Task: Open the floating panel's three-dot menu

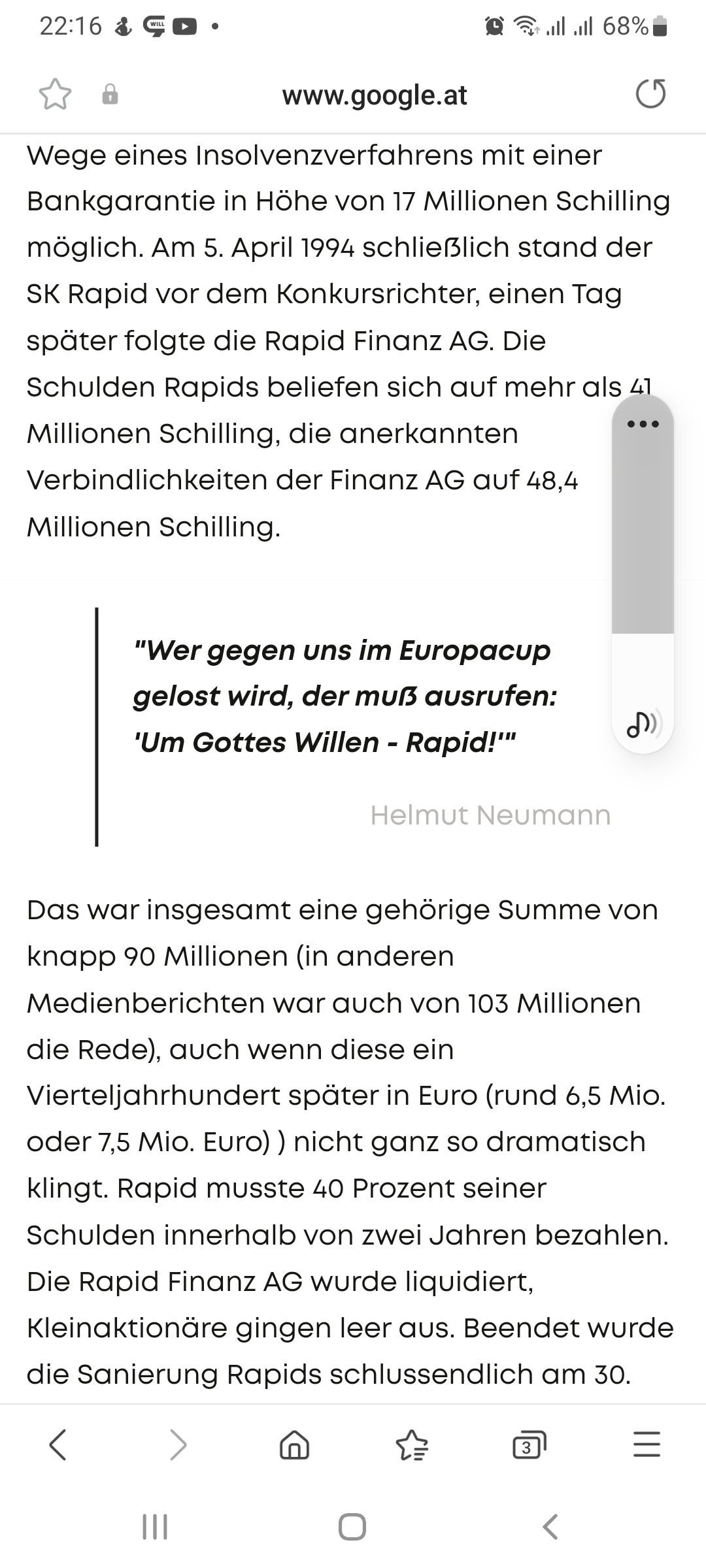Action: (643, 424)
